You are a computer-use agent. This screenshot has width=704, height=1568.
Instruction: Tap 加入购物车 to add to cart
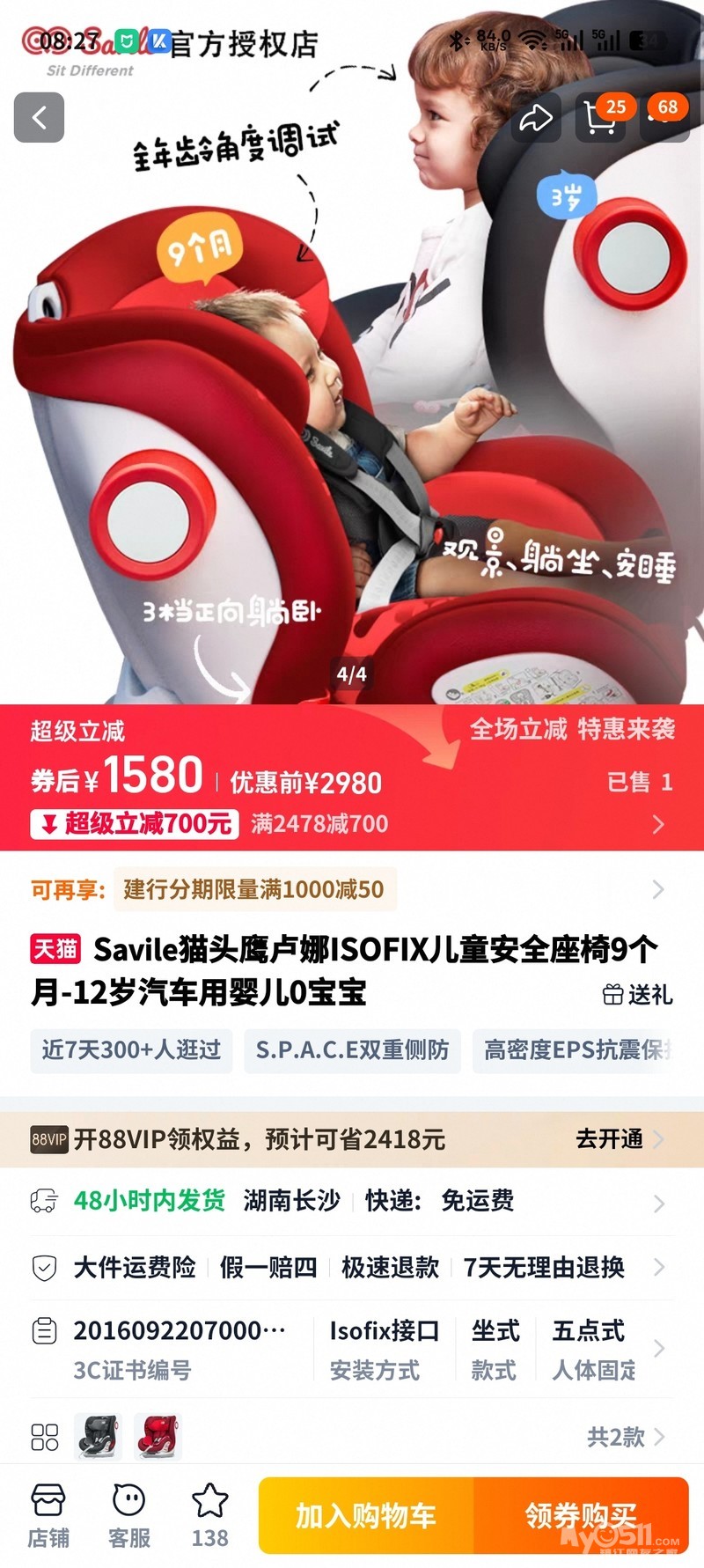[x=366, y=1515]
